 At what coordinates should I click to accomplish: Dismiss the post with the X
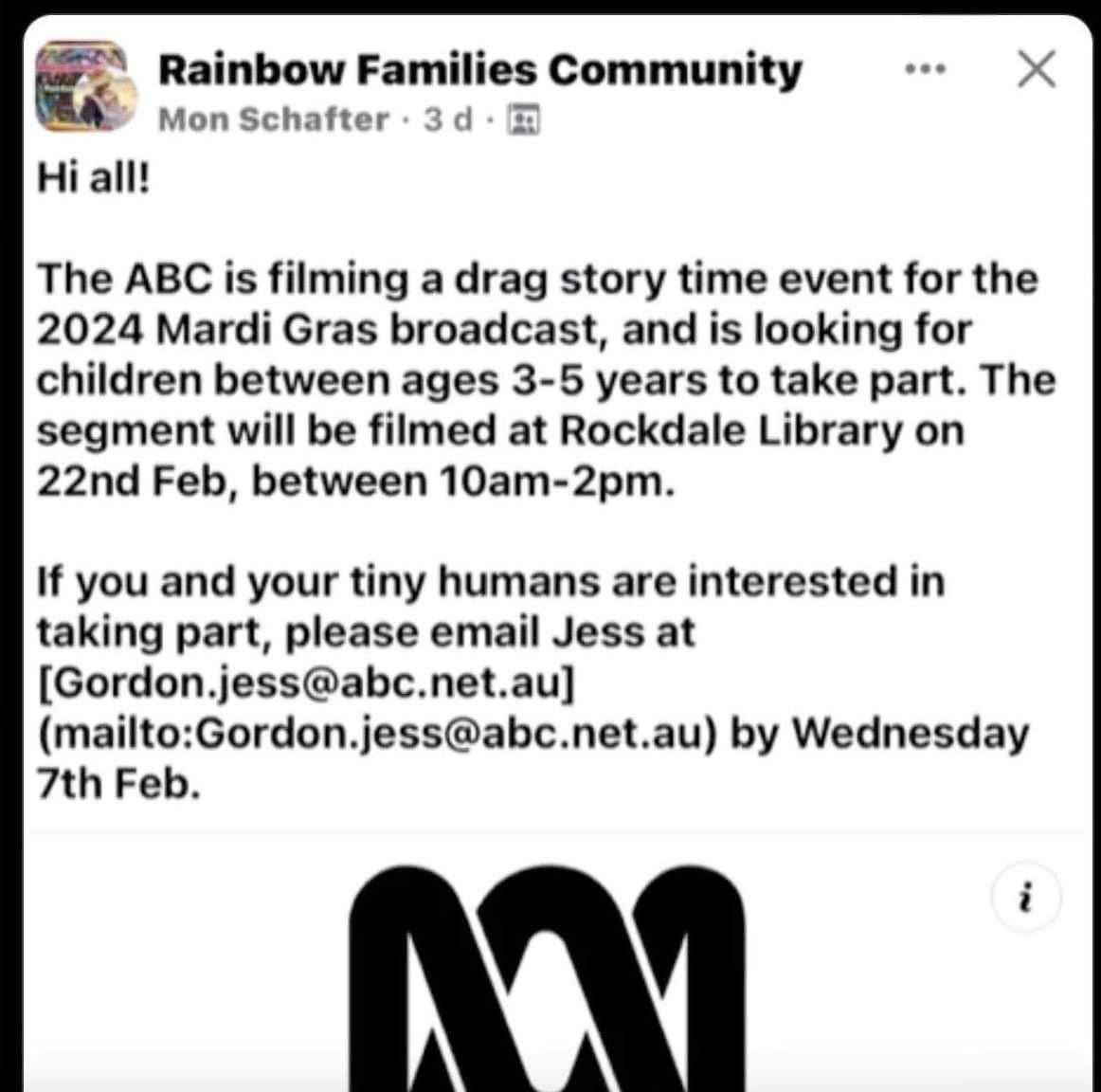click(x=1036, y=69)
